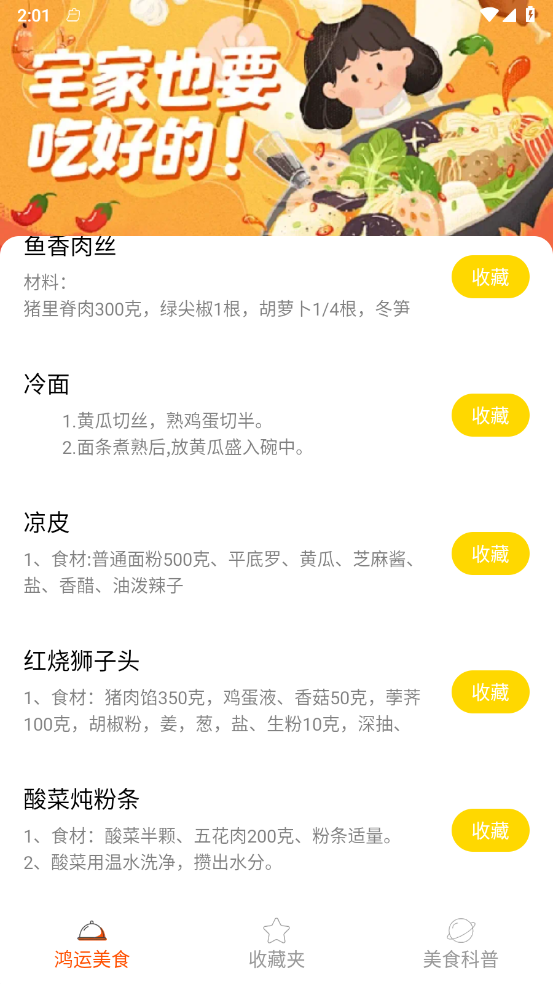553x984 pixels.
Task: Go to the 美食科普 tab
Action: pos(461,944)
